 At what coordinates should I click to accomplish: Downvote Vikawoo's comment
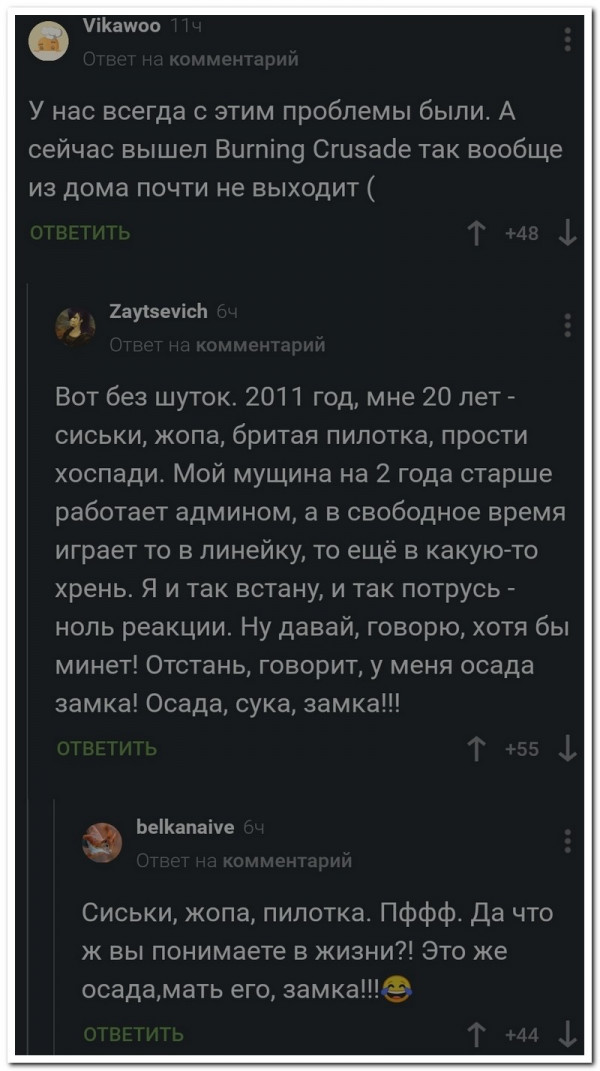(x=567, y=233)
